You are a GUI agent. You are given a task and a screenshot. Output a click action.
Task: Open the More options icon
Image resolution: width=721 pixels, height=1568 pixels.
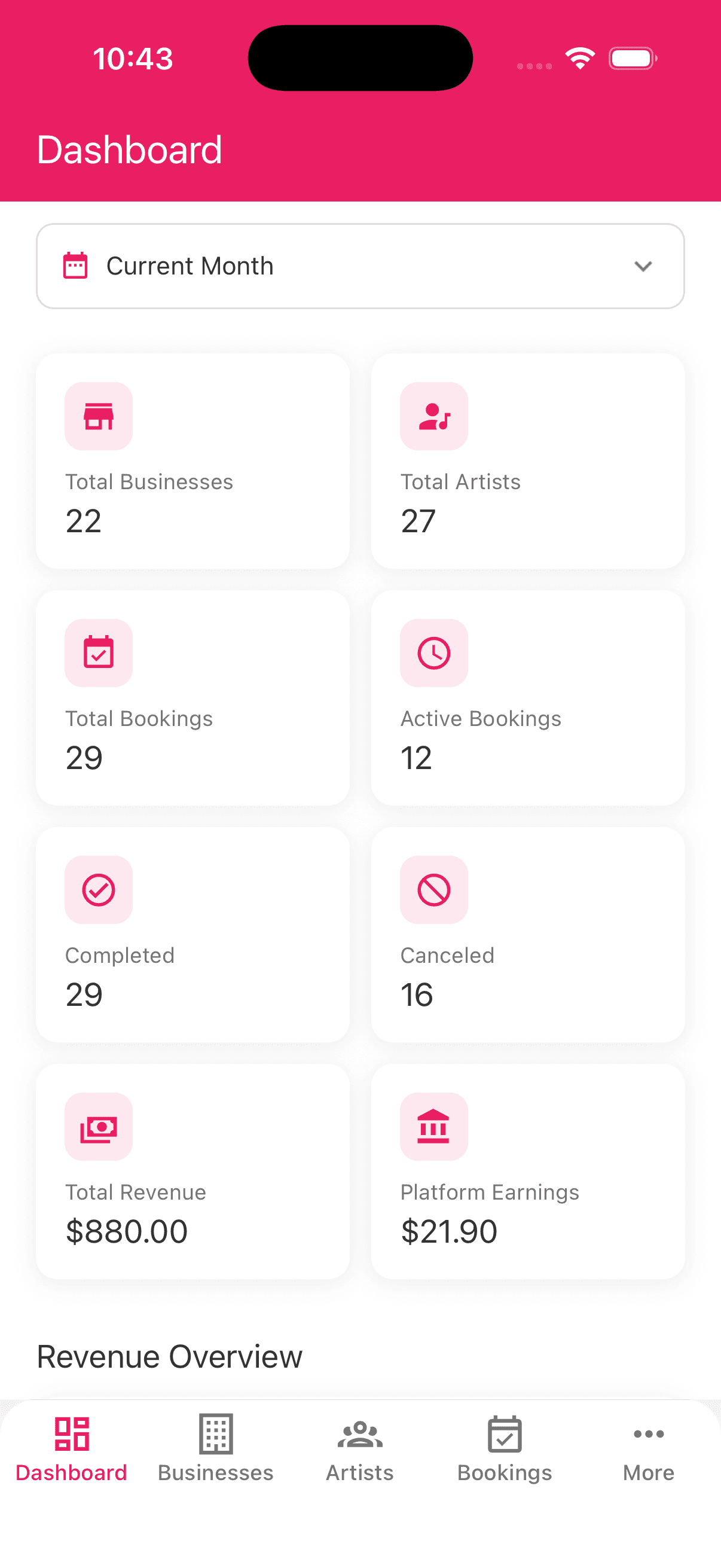(x=648, y=1435)
